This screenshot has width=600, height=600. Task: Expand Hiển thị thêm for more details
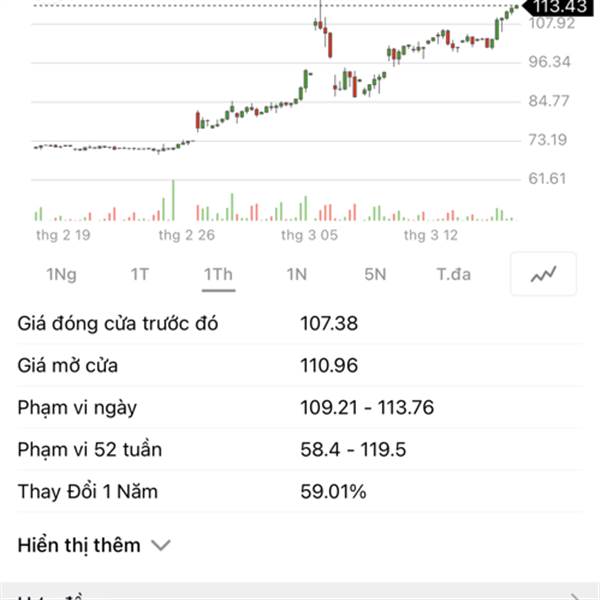tap(95, 545)
